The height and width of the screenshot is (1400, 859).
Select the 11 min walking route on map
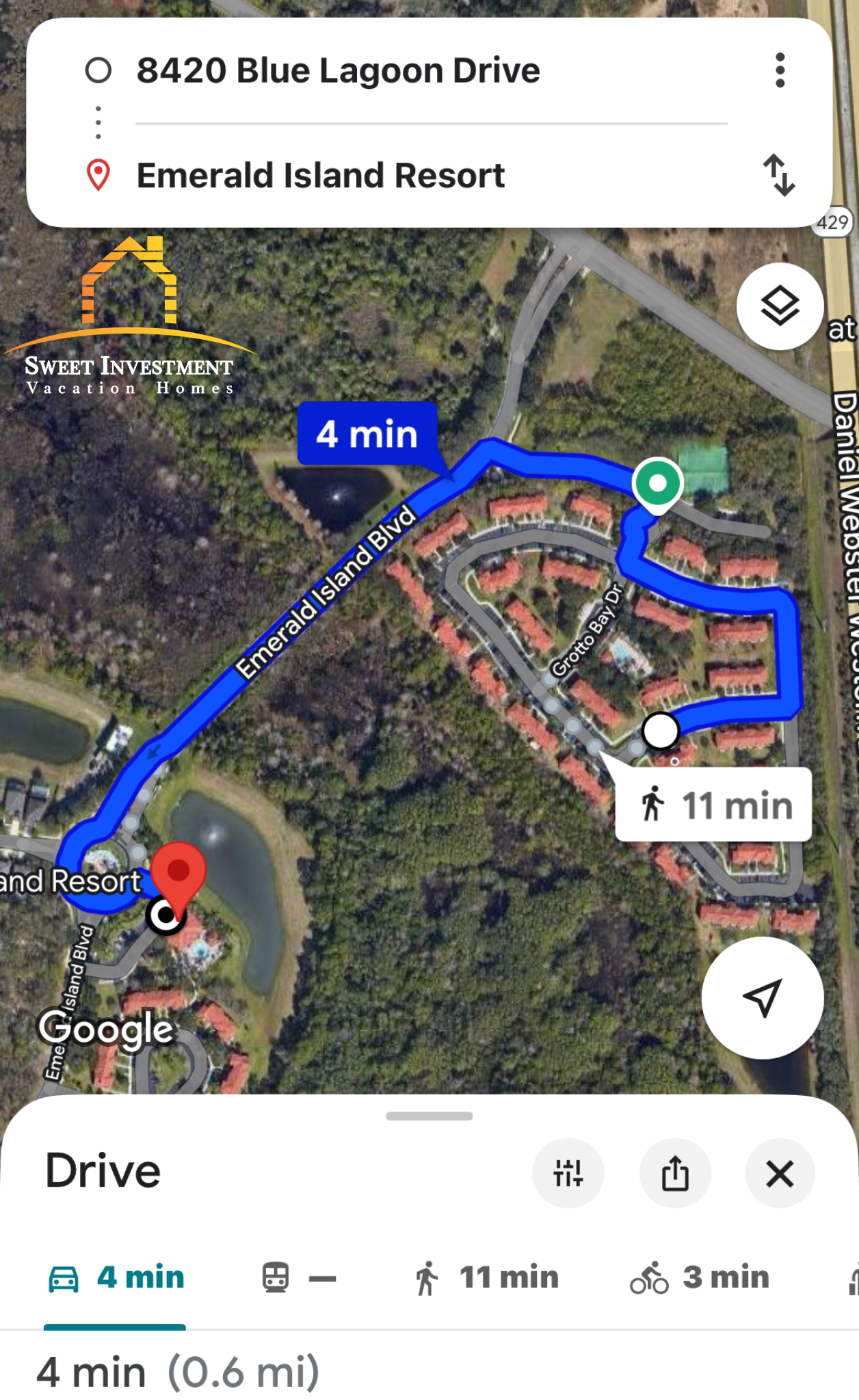tap(714, 805)
